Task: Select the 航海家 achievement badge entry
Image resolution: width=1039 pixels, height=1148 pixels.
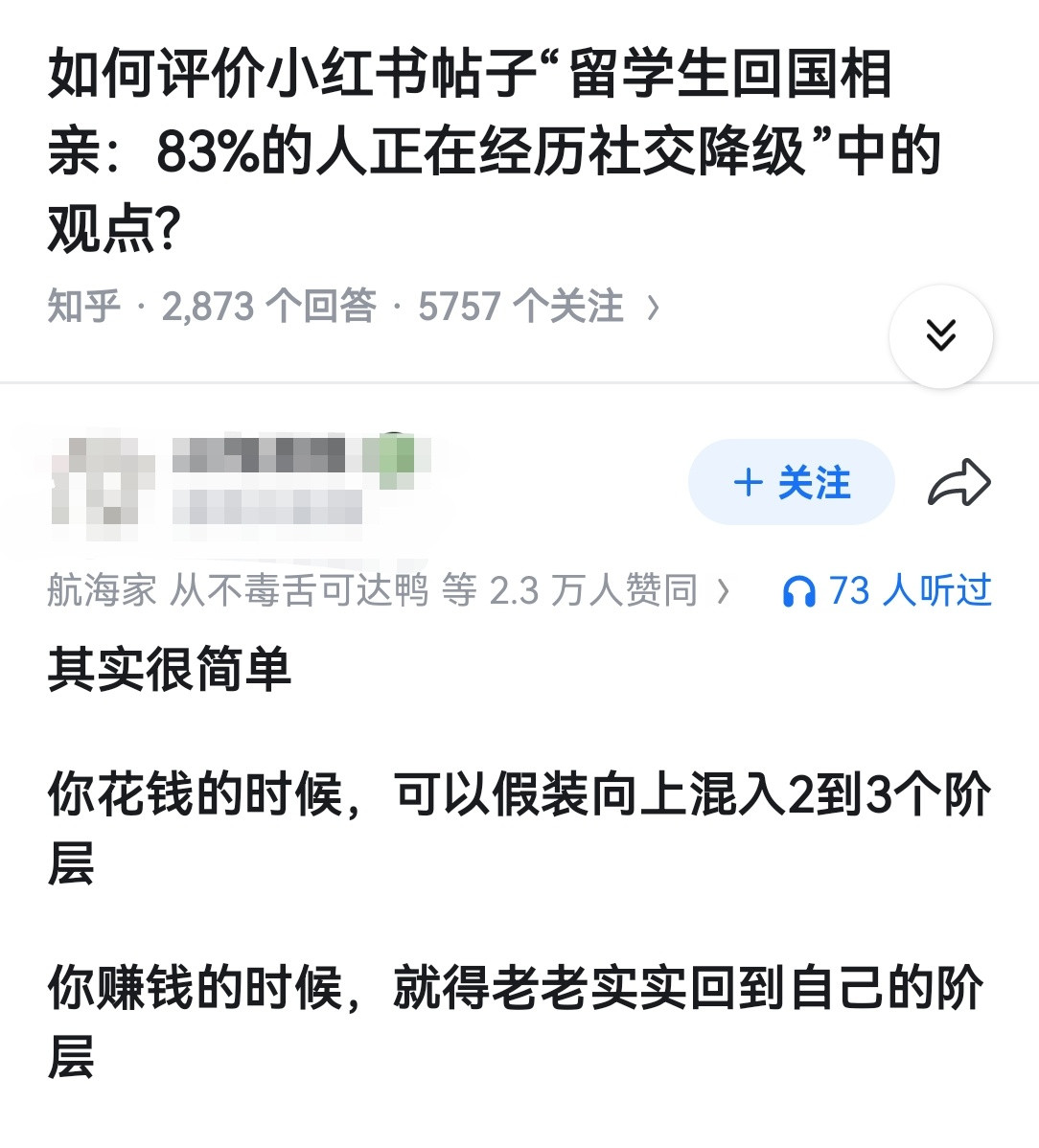Action: tap(101, 591)
